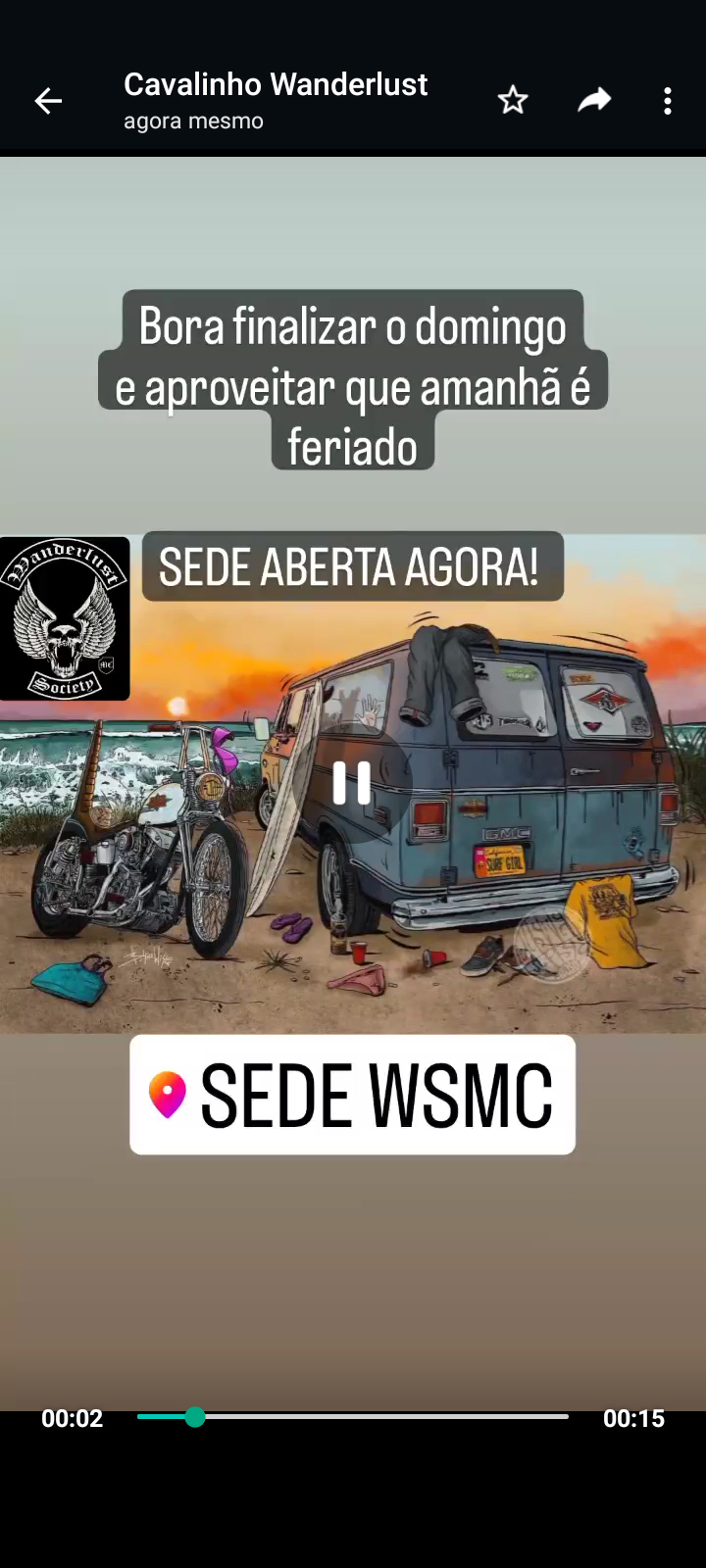
Task: Open the three-dot overflow menu
Action: (x=668, y=101)
